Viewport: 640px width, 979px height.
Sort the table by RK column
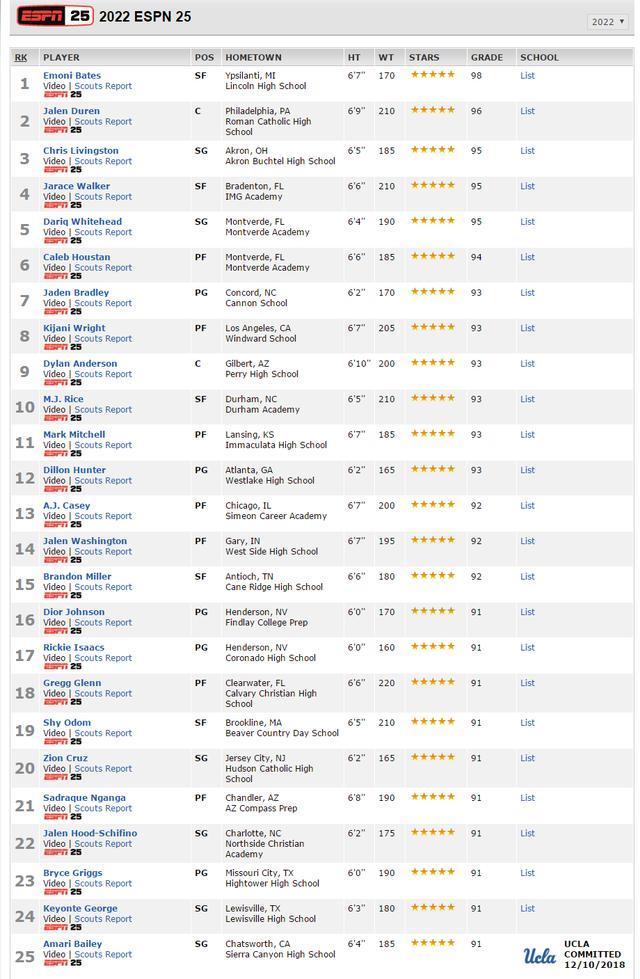(x=20, y=58)
